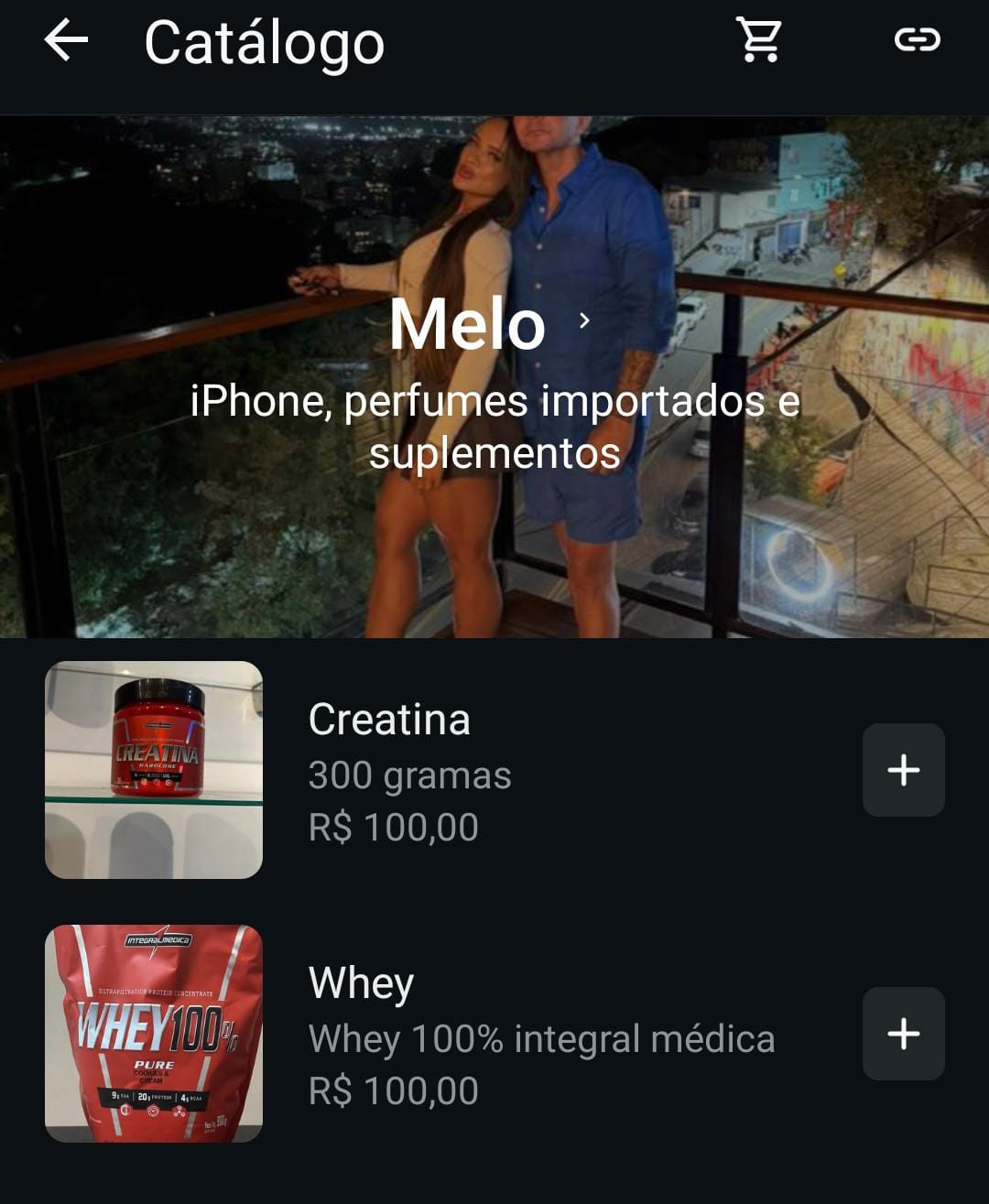This screenshot has width=989, height=1204.
Task: Open the Melo business profile
Action: 489,324
